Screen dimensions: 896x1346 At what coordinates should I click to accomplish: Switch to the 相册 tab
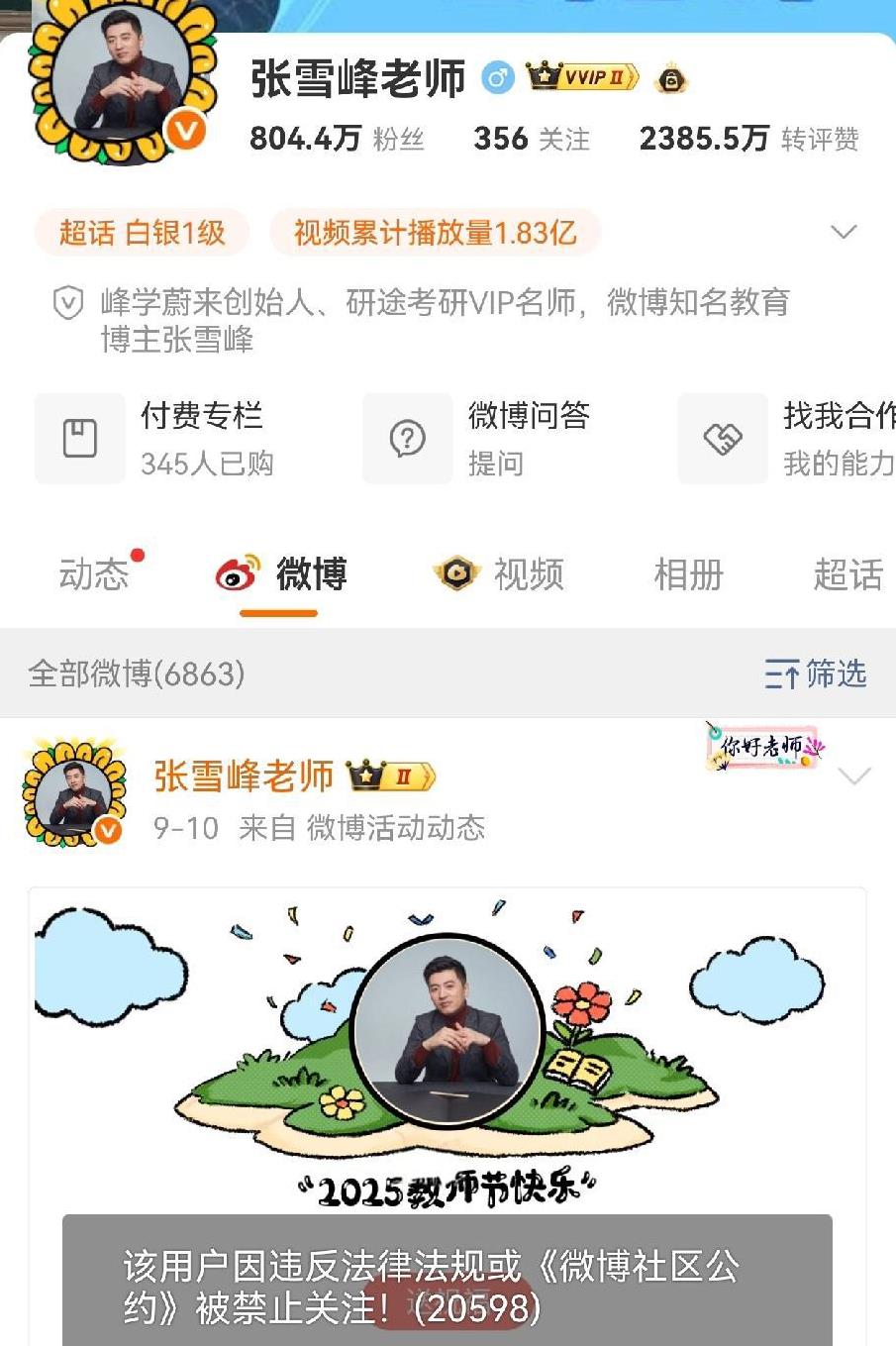click(x=689, y=573)
